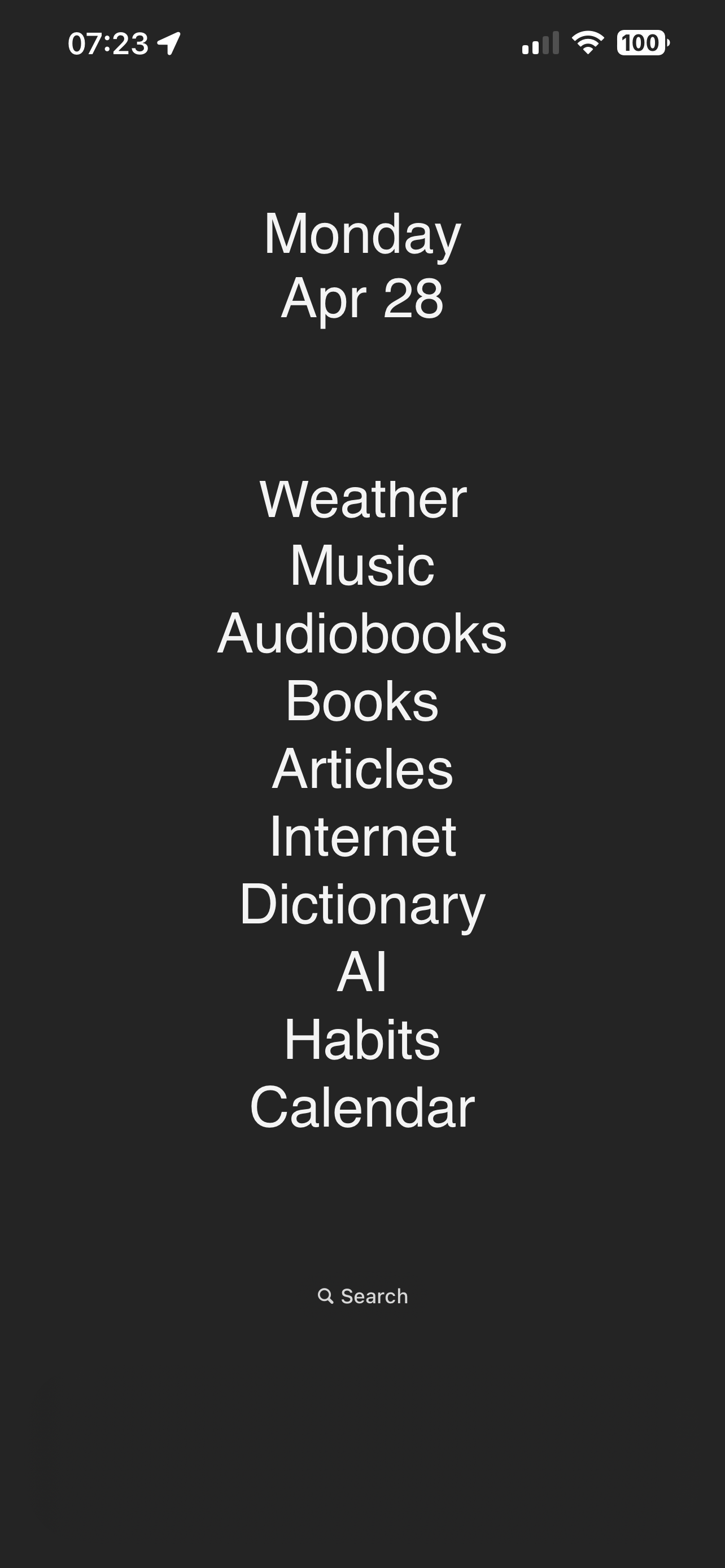Screen dimensions: 725x1568
Task: Open the Weather shortcut
Action: [362, 499]
